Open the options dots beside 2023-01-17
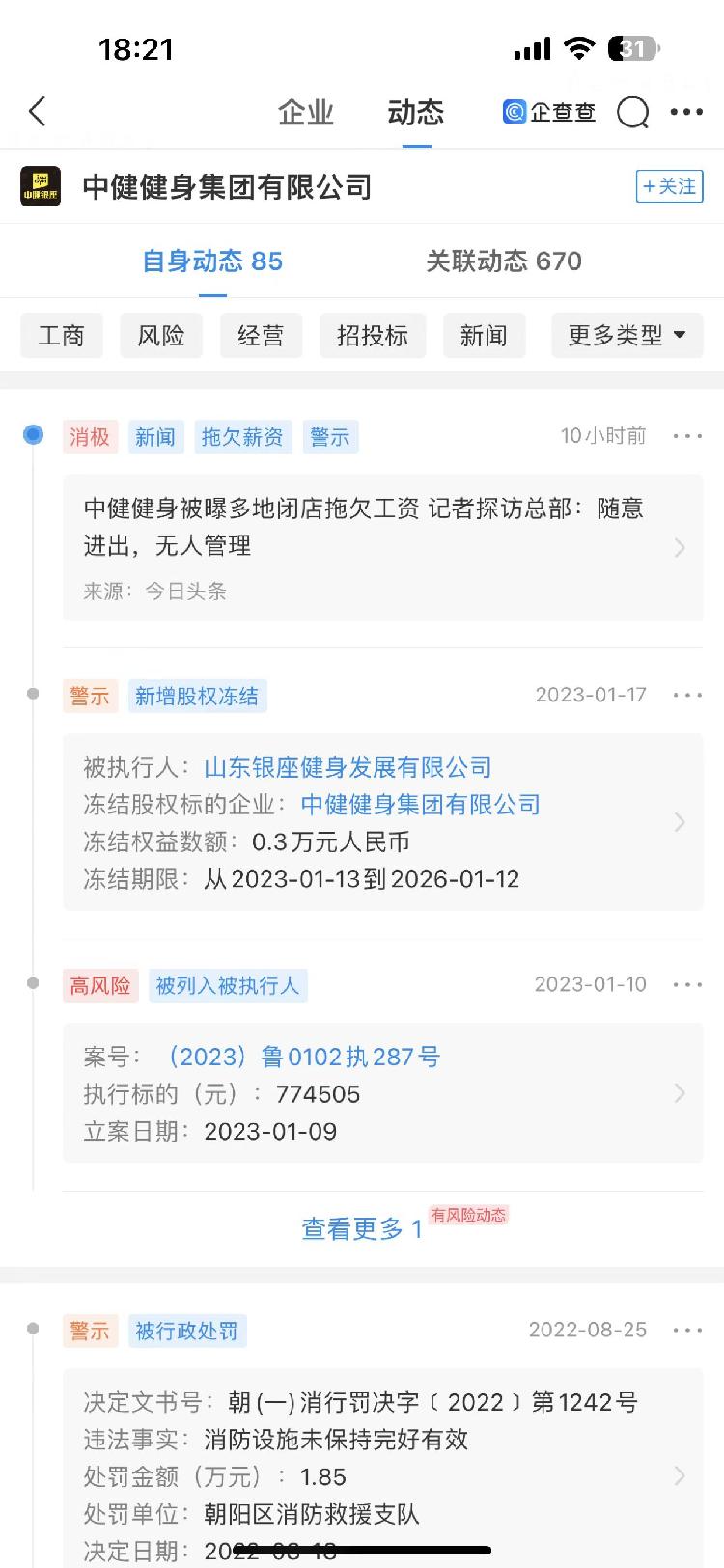Viewport: 724px width, 1568px height. point(687,695)
